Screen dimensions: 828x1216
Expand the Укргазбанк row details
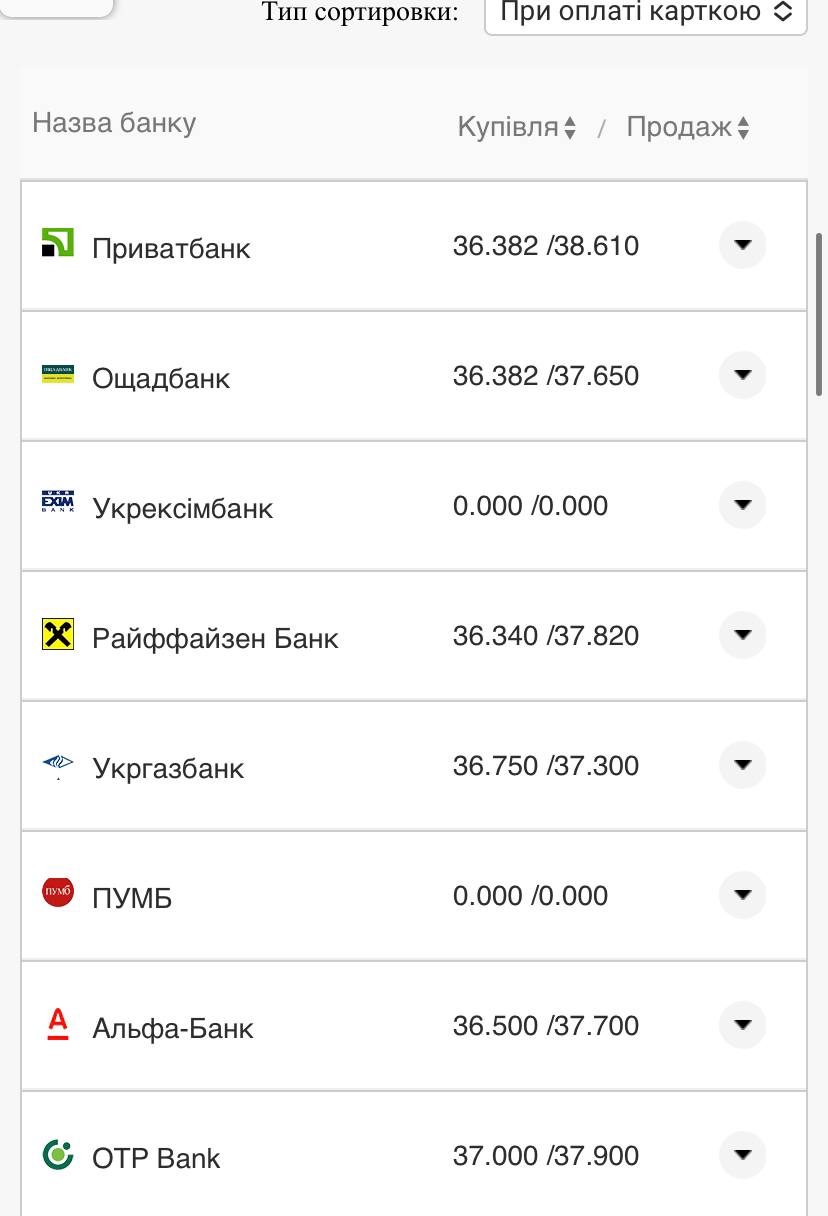[742, 765]
